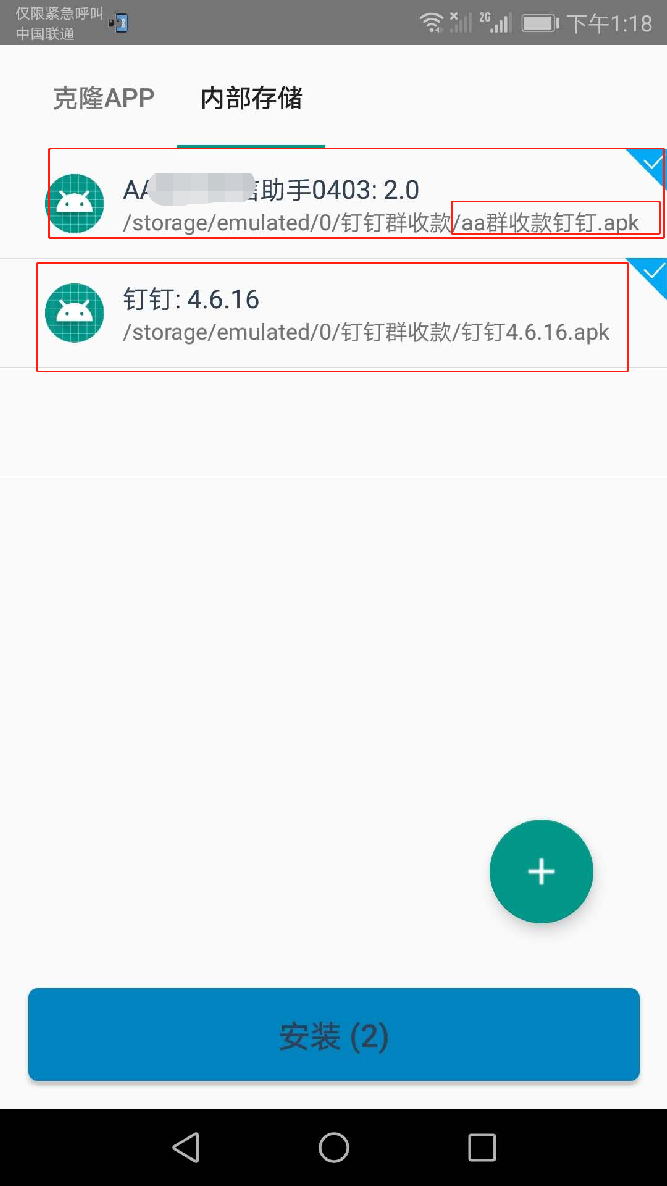Go back using the system back button
The height and width of the screenshot is (1186, 667).
tap(186, 1147)
